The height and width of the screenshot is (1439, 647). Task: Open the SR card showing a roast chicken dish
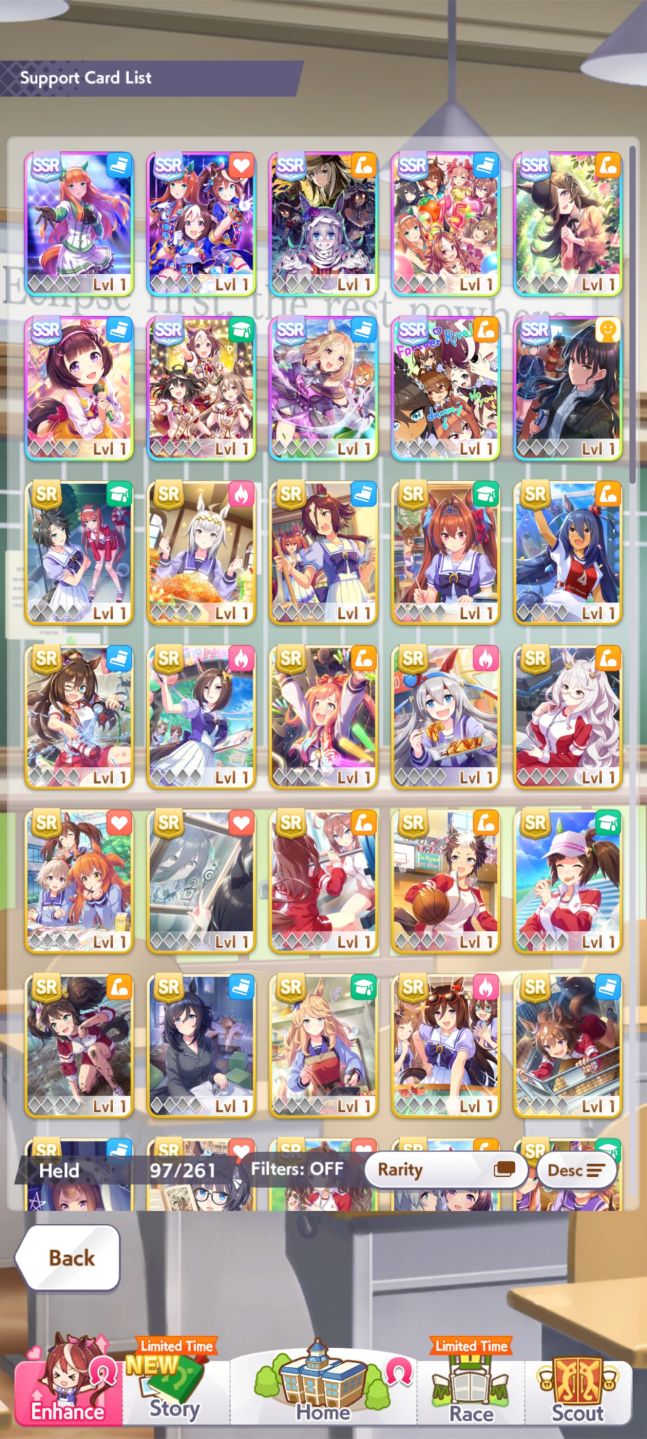pos(201,553)
